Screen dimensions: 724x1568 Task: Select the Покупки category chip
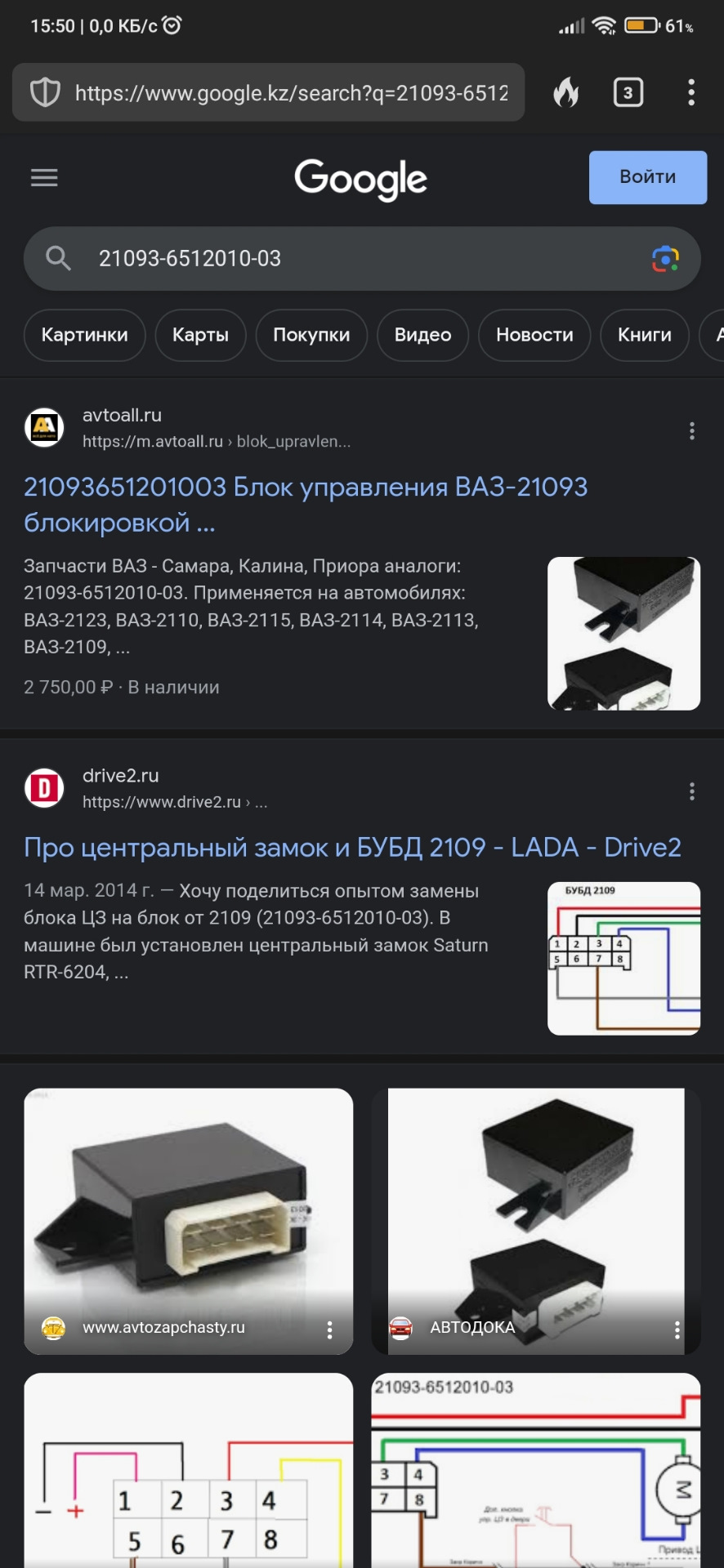pyautogui.click(x=311, y=335)
